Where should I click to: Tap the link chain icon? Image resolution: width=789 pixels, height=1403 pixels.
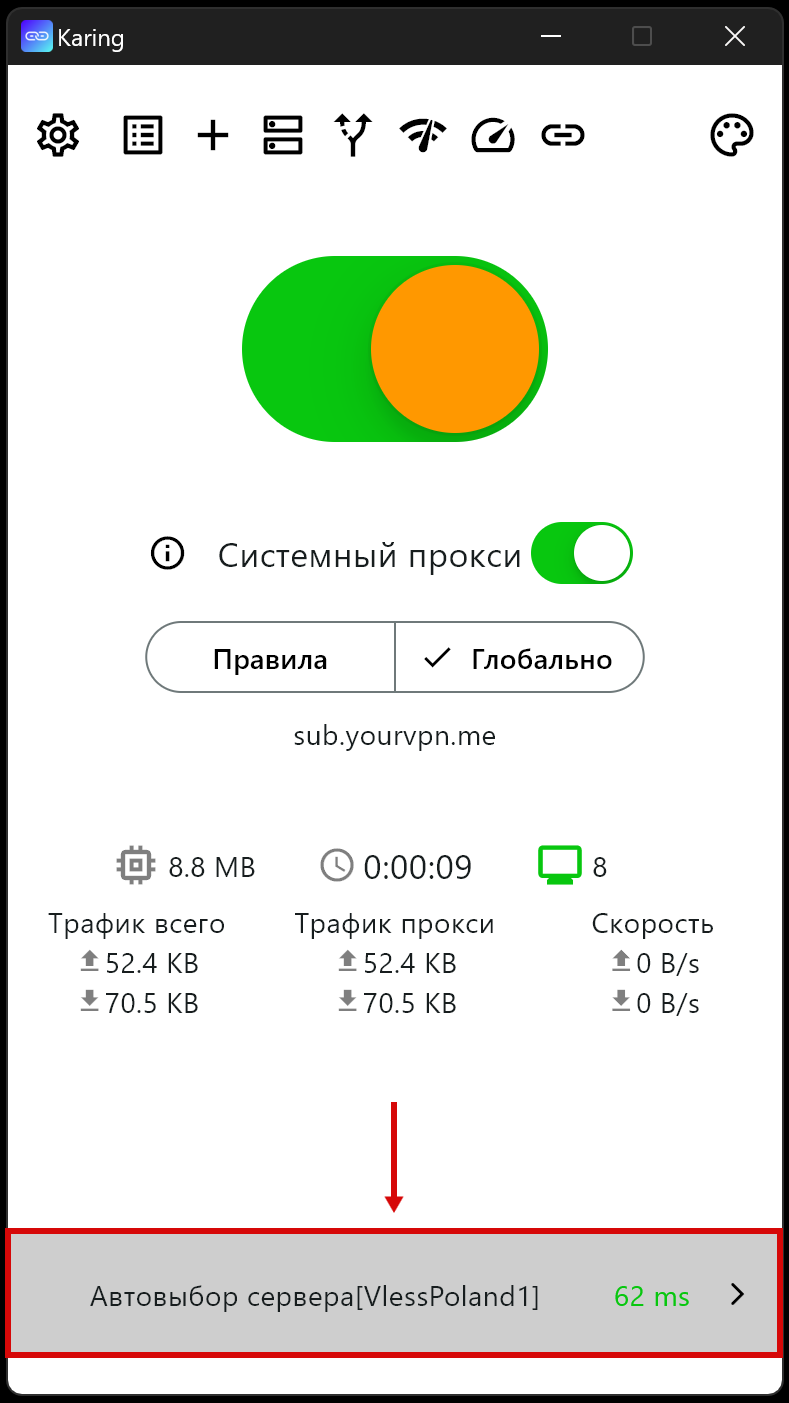tap(562, 135)
